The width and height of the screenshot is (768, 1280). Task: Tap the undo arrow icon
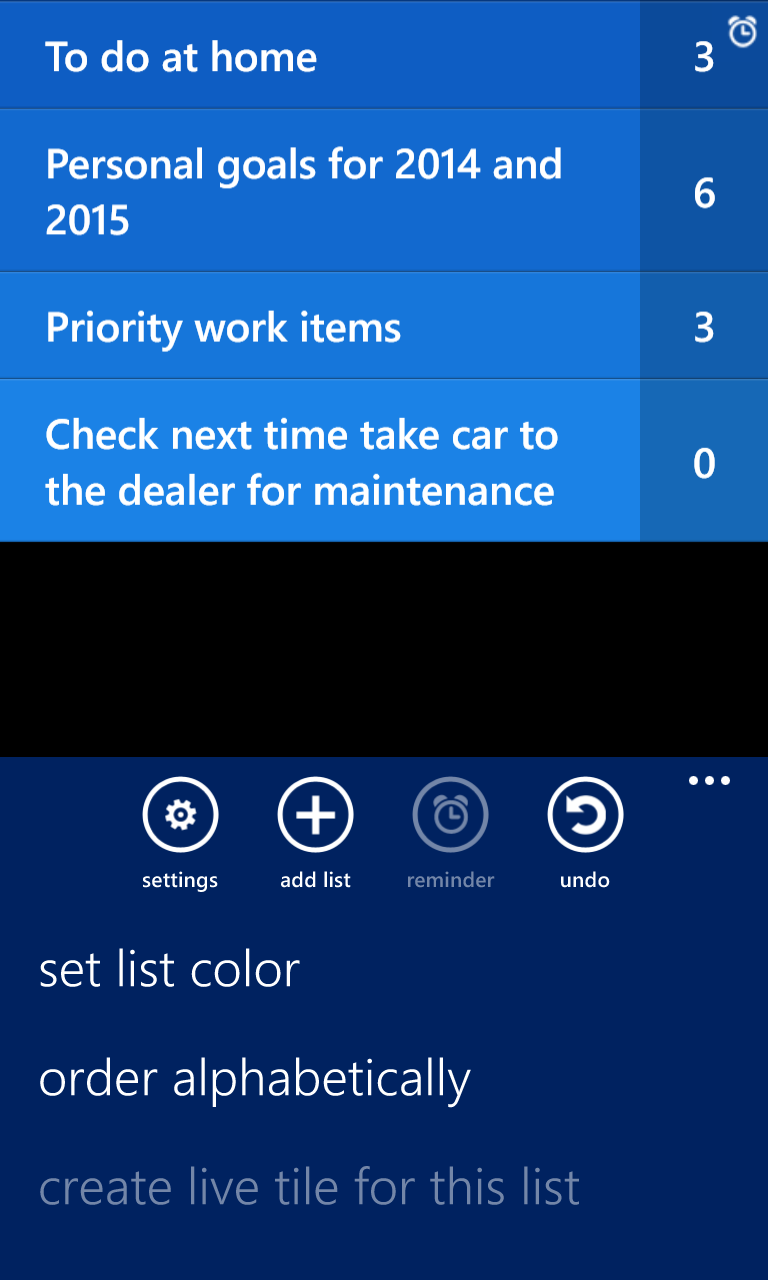coord(585,814)
